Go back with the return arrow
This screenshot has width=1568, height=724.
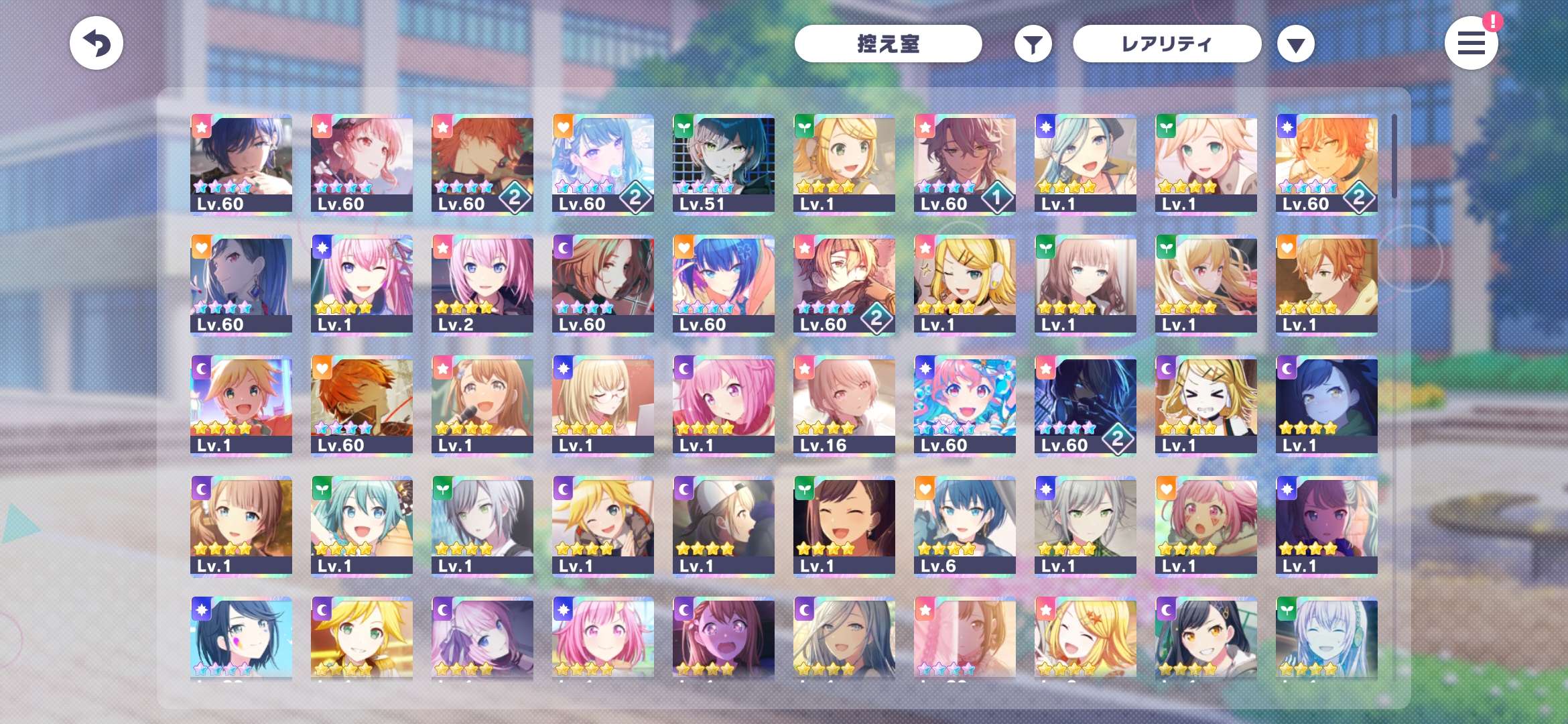click(x=96, y=44)
